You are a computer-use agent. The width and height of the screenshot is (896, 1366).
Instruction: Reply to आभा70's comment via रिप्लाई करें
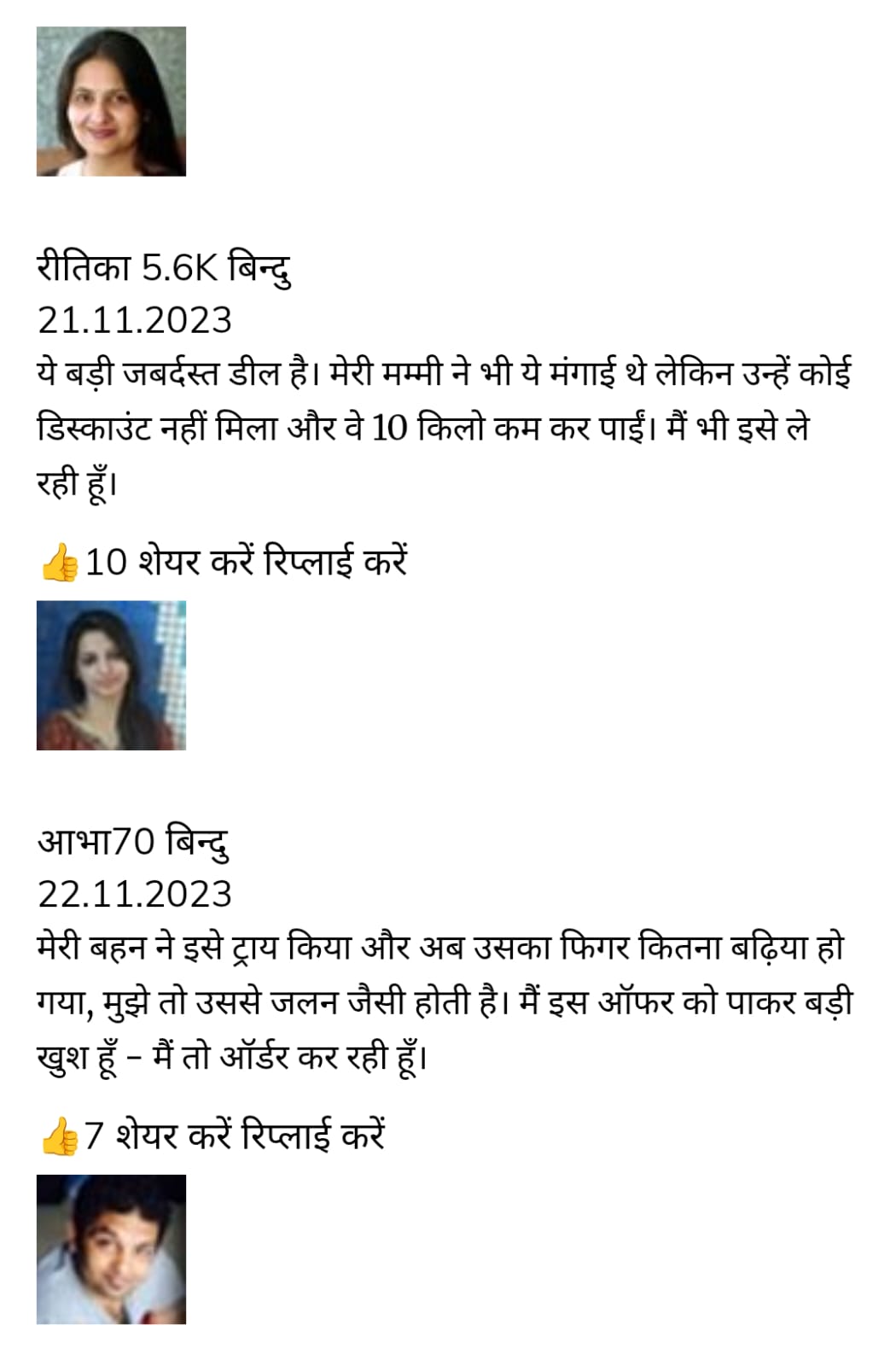(313, 1136)
